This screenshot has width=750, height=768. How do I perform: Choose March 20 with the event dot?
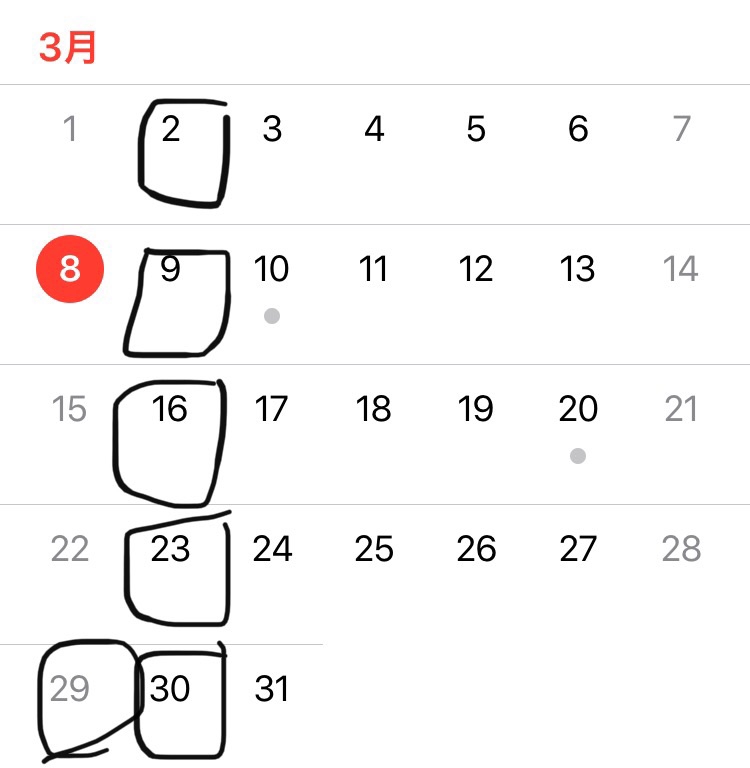[578, 410]
